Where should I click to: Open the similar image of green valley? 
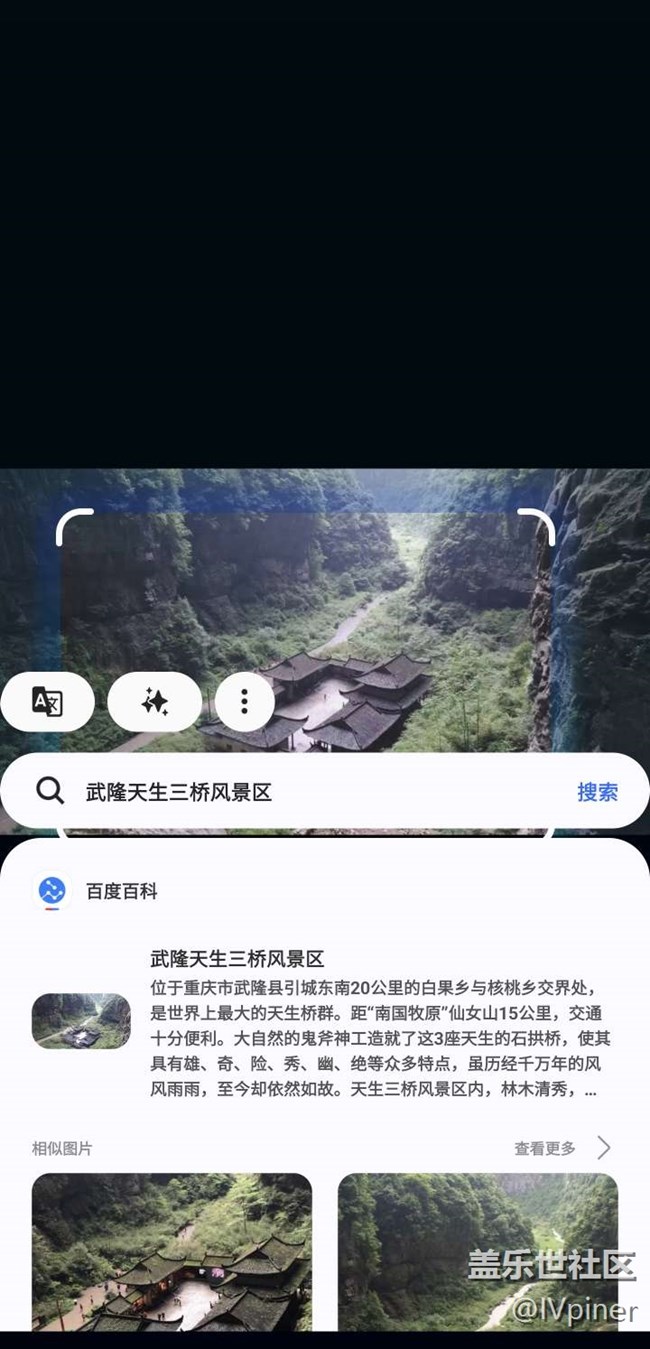coord(478,1252)
